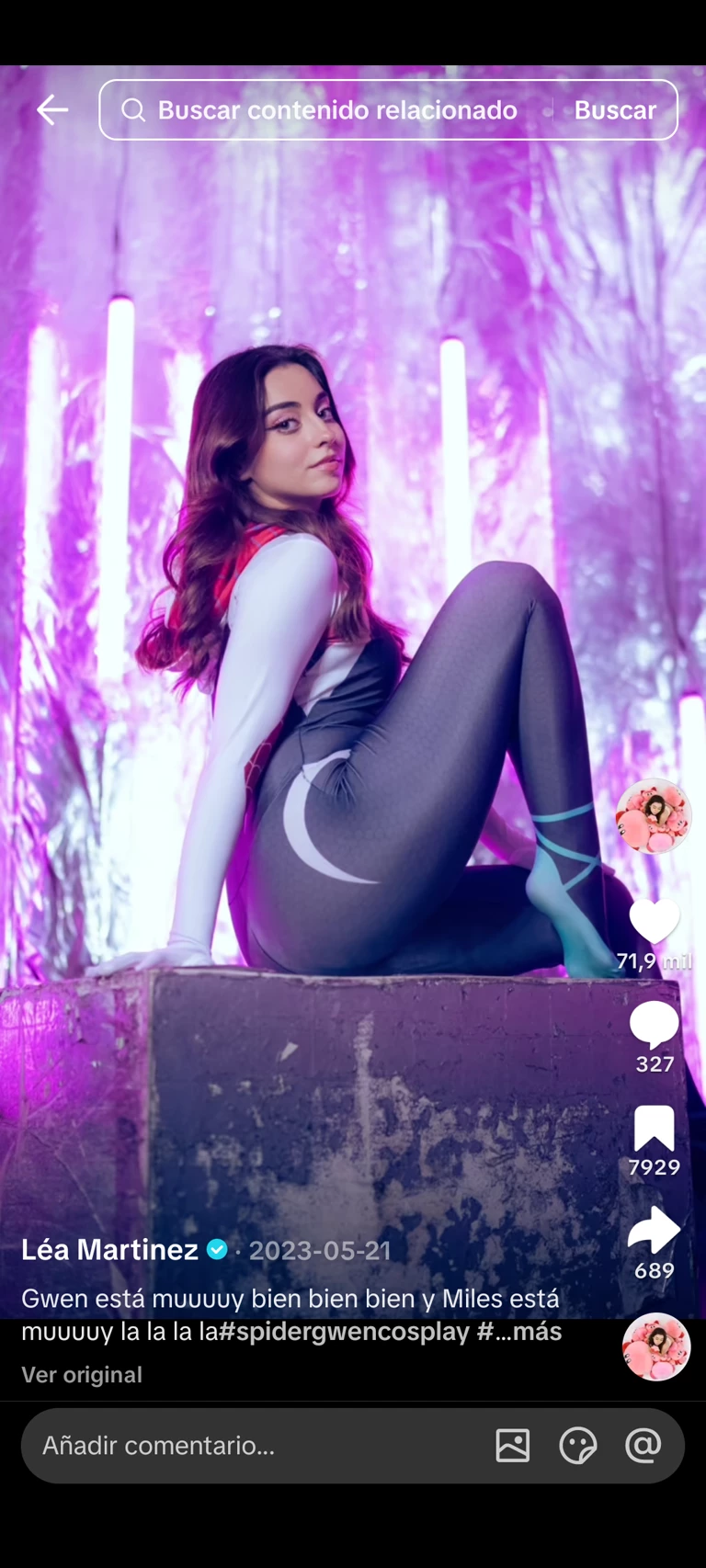Mention someone with the @ icon
Screen dimensions: 706x1568
click(643, 1446)
